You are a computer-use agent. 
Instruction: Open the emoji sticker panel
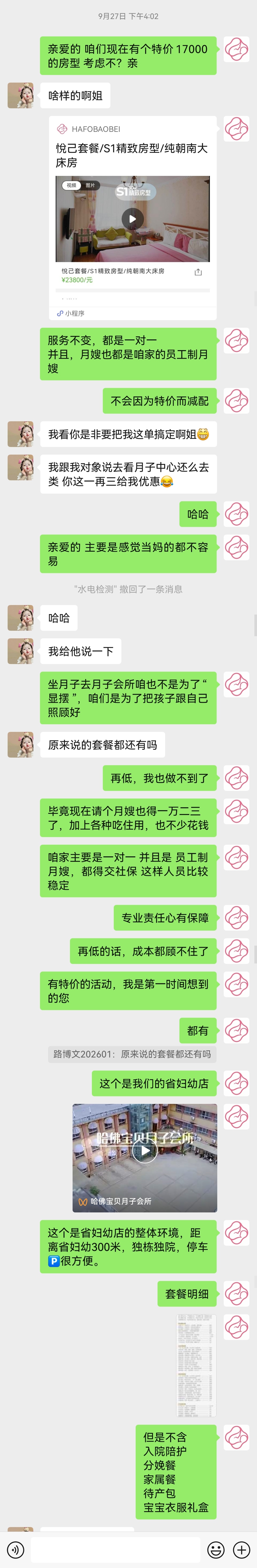click(x=216, y=1549)
